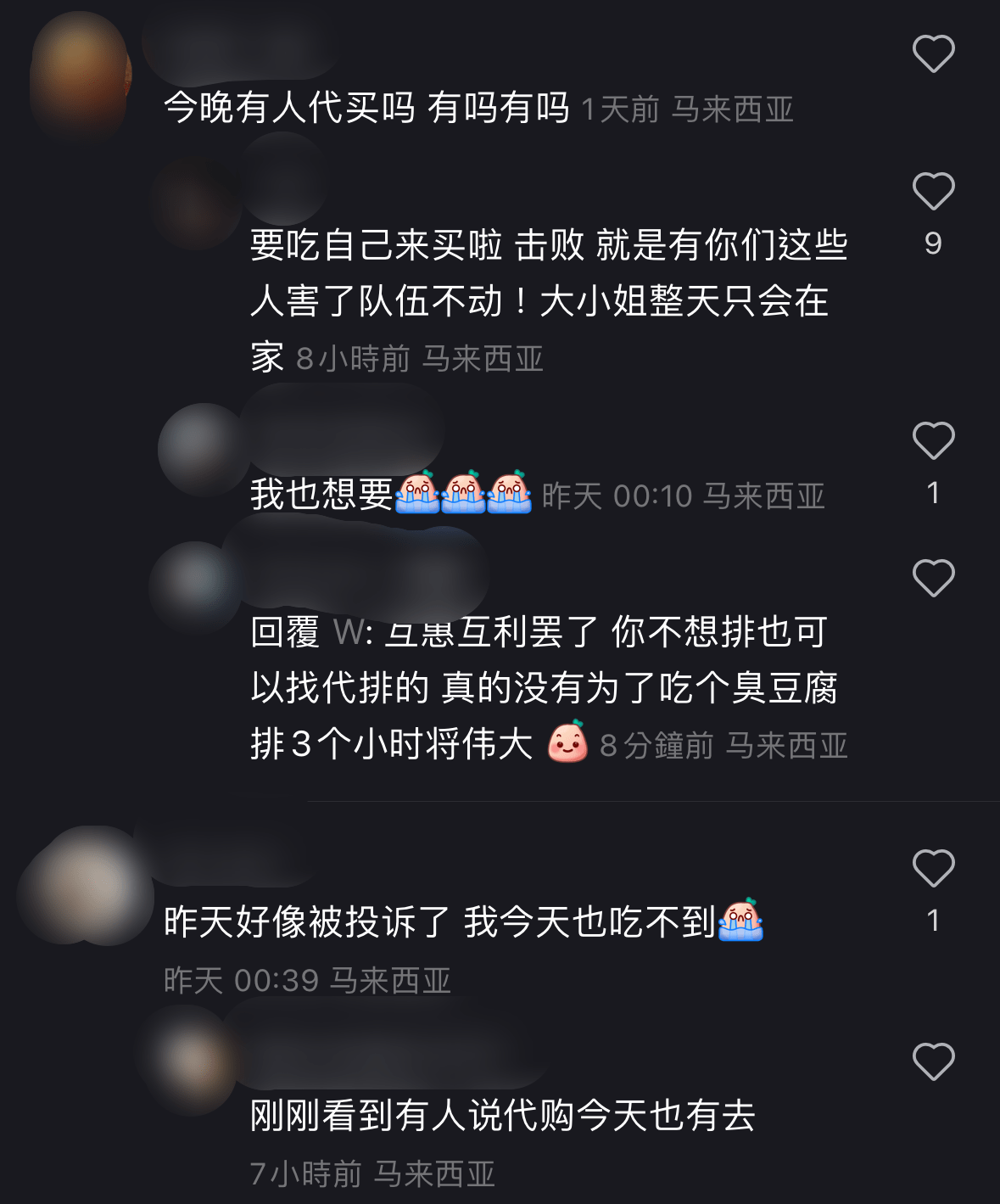Image resolution: width=1000 pixels, height=1204 pixels.
Task: Open the avatar beside the reply 刚刚看到有人说代购今天也有去
Action: 193,1061
